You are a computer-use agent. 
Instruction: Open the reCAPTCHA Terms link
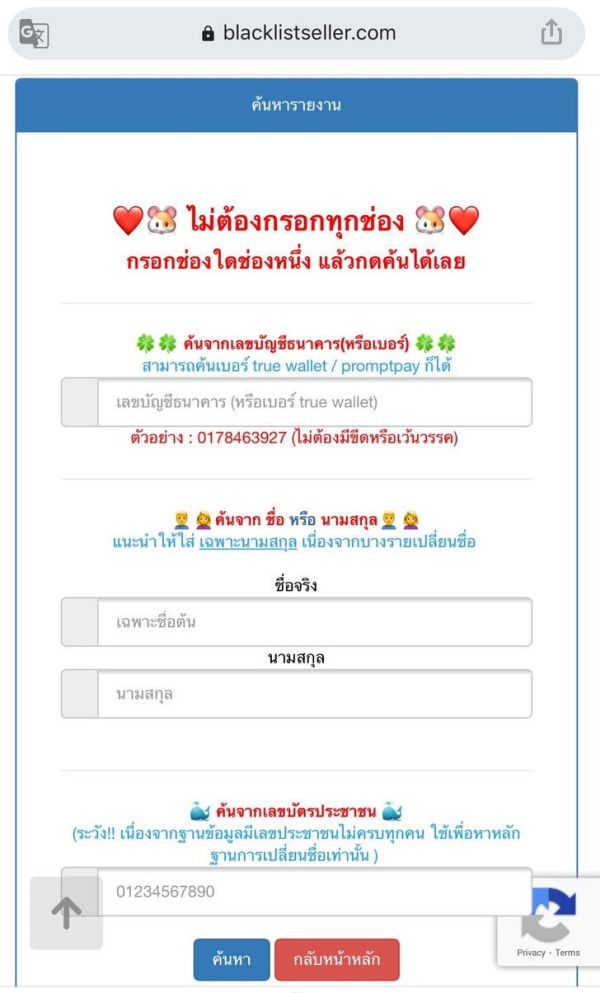coord(568,953)
